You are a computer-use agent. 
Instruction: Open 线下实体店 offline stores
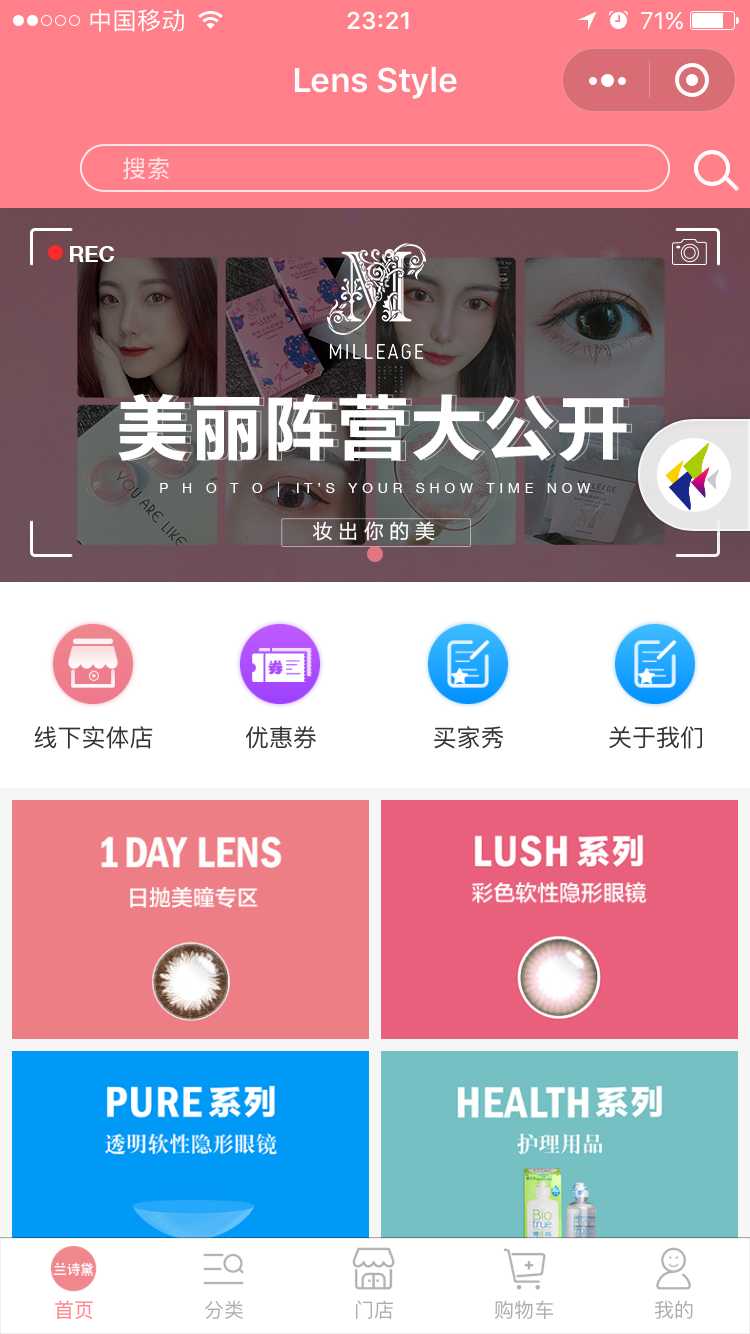[93, 685]
